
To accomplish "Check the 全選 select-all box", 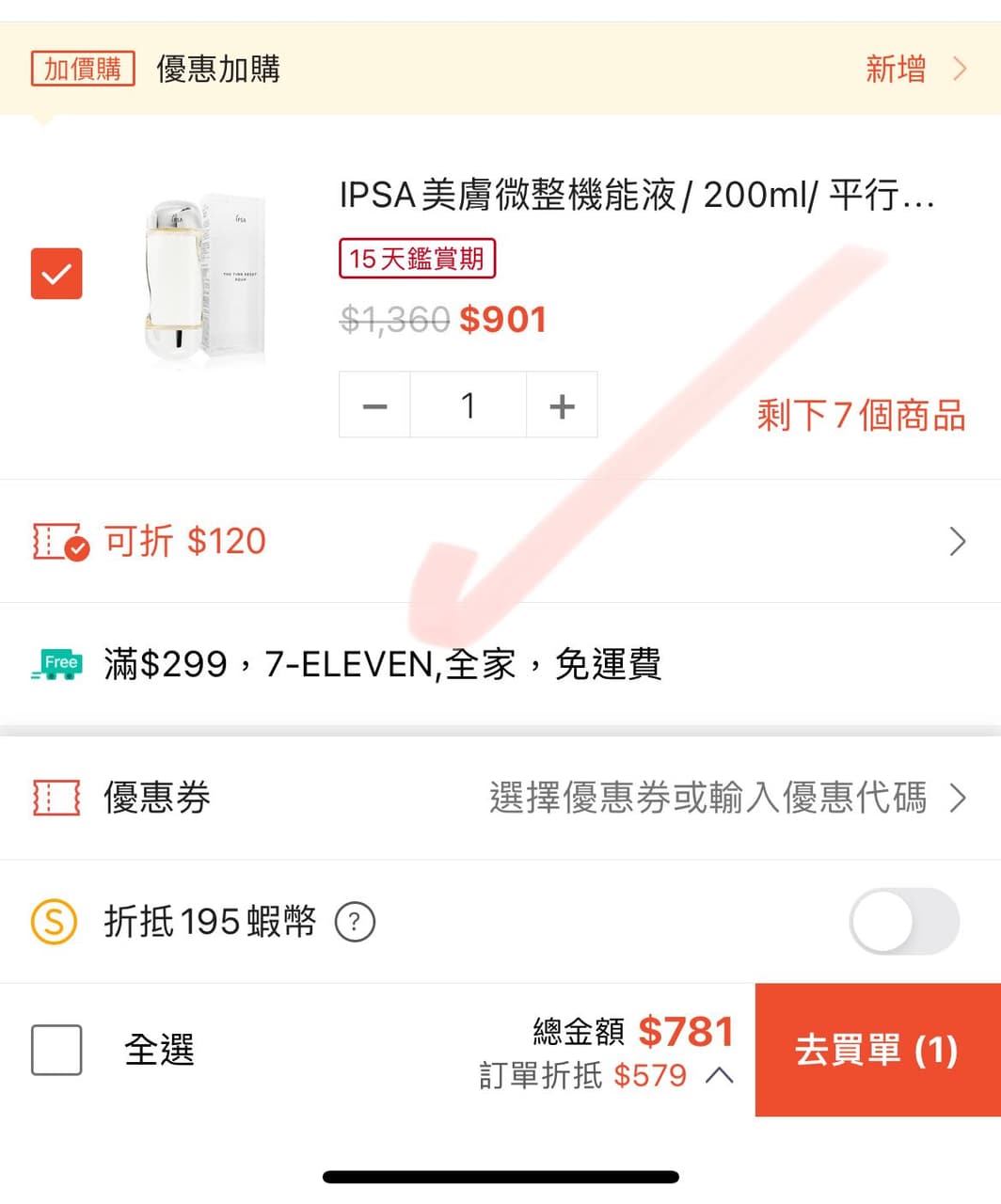I will tap(56, 1051).
